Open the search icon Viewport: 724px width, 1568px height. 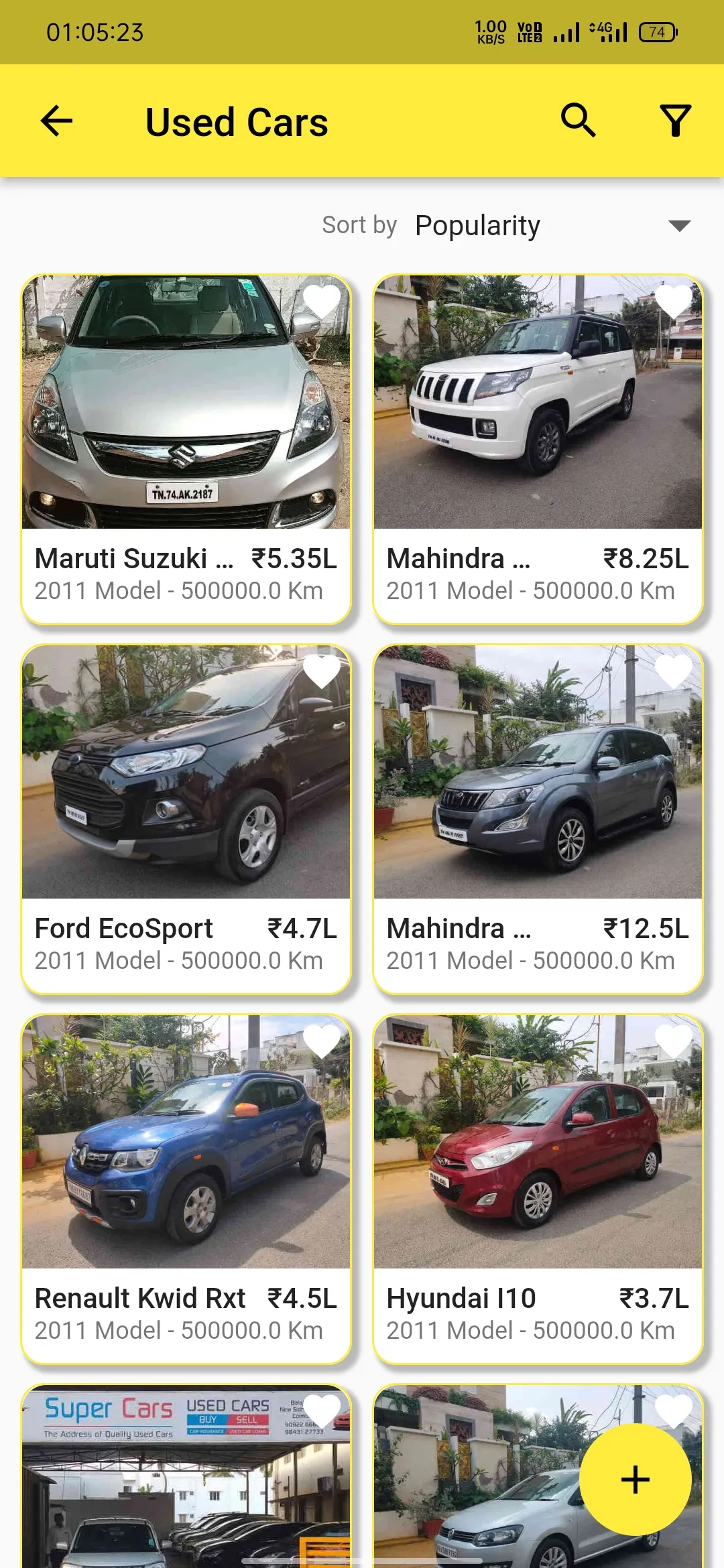[578, 121]
